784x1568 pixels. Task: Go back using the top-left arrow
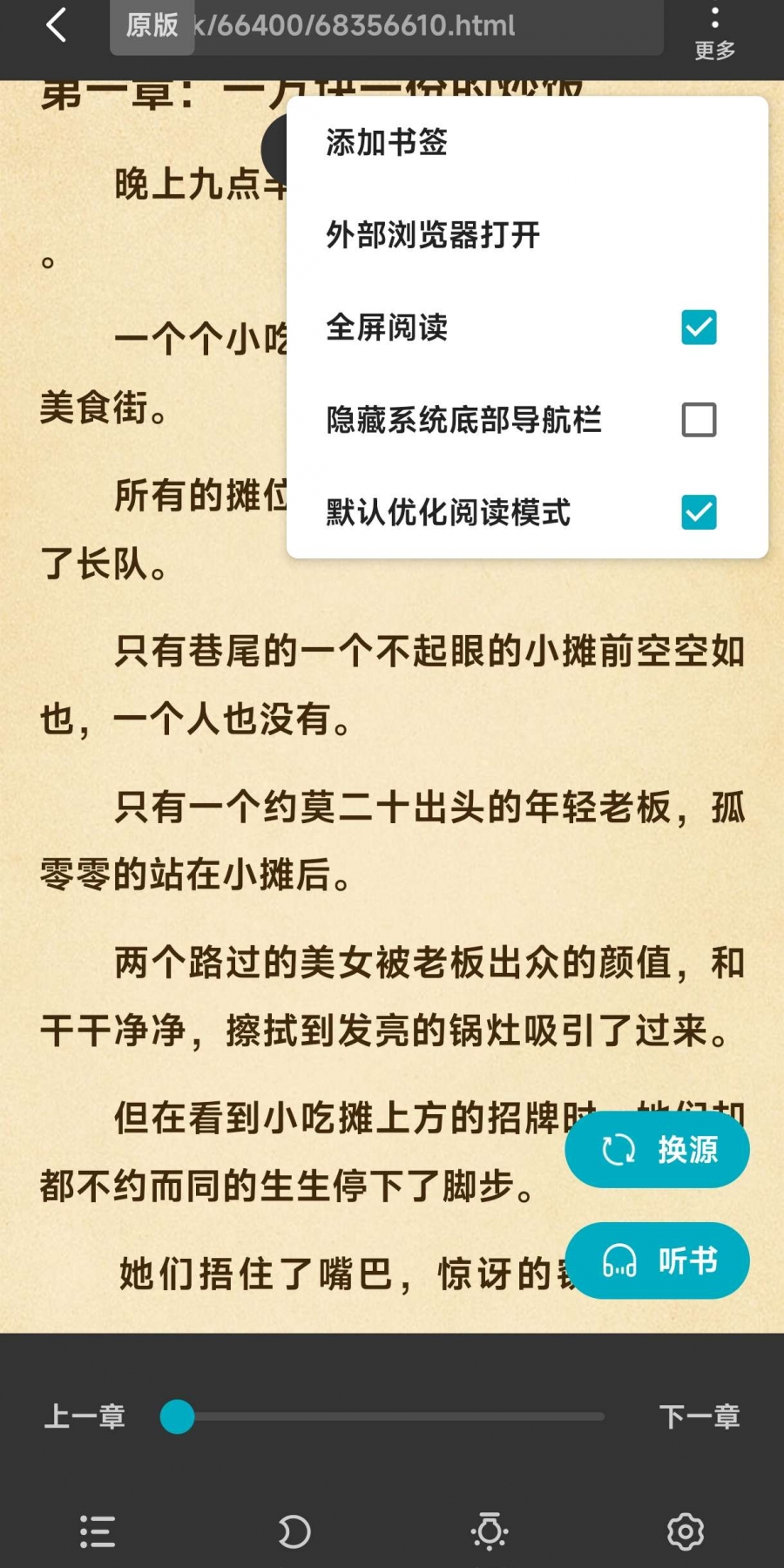point(56,25)
